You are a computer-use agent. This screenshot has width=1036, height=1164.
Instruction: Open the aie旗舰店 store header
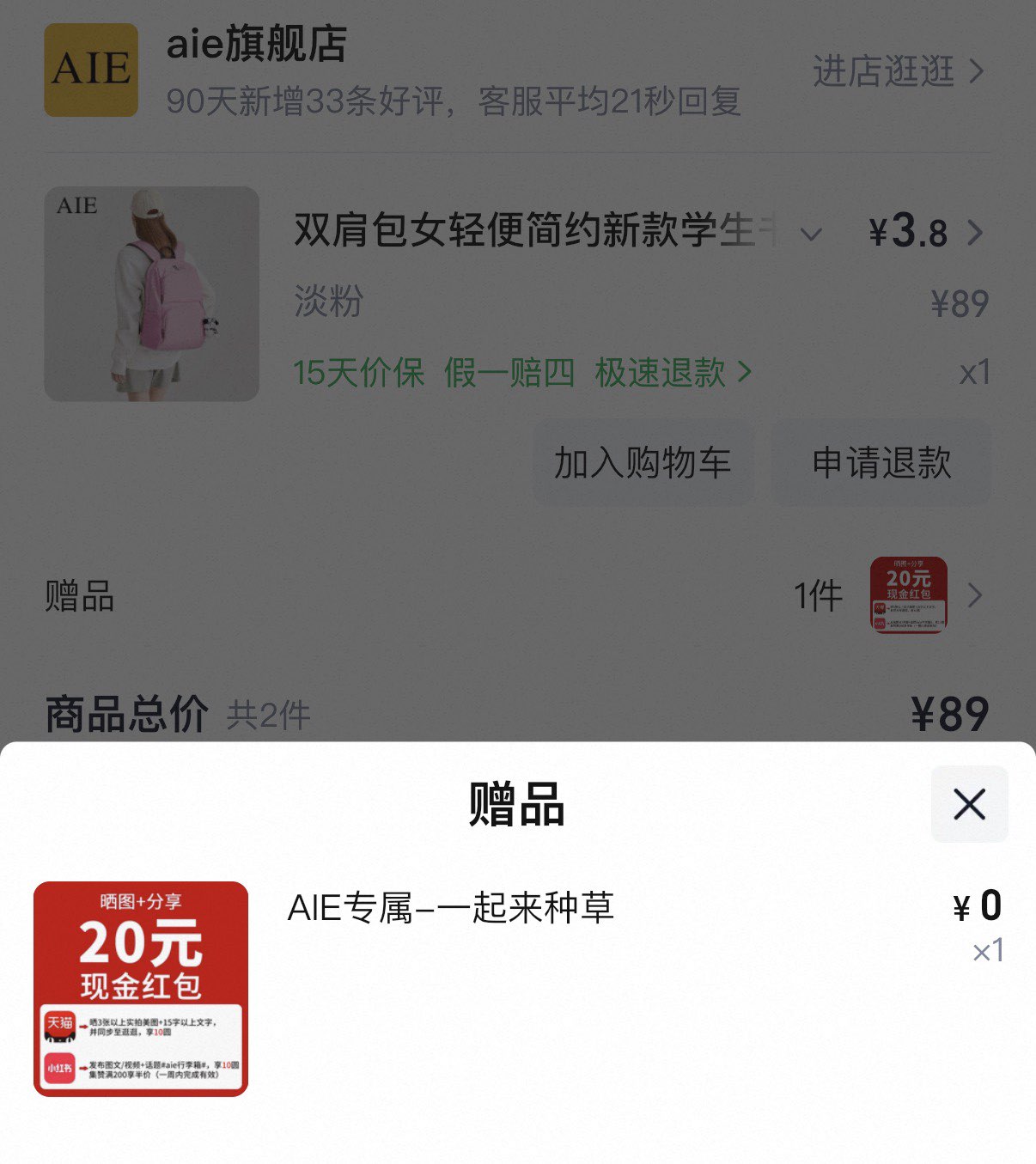coord(255,46)
